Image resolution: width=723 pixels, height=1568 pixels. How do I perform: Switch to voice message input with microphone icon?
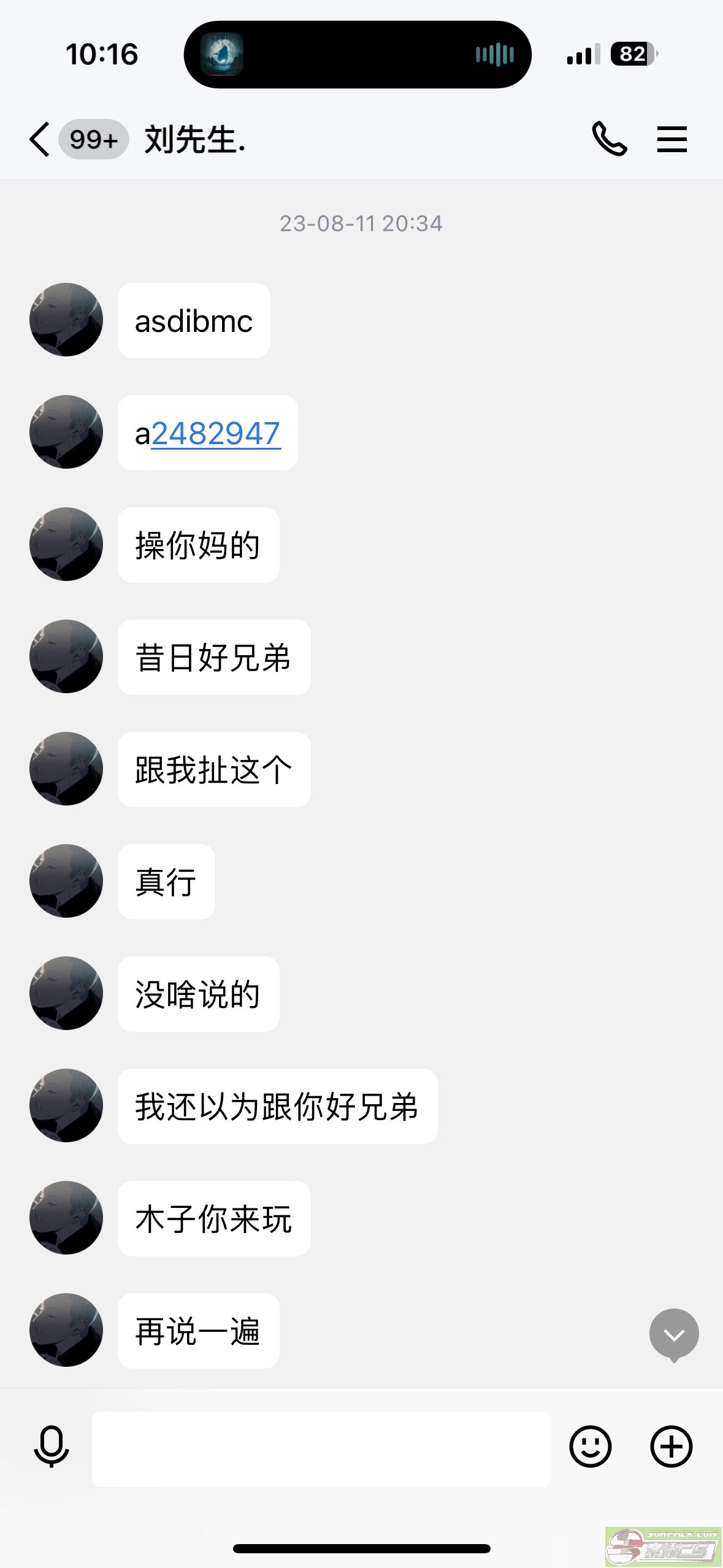point(52,1447)
